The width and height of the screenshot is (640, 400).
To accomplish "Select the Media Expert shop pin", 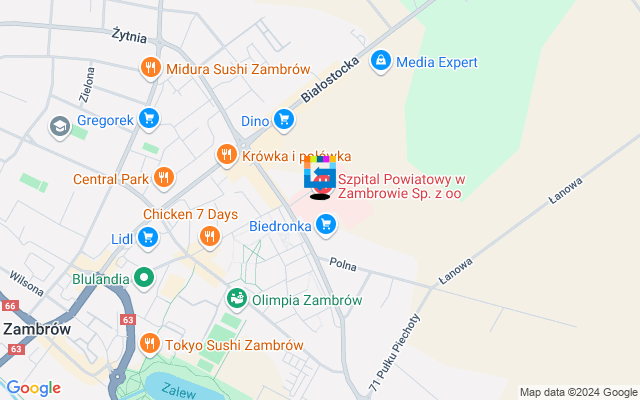I will point(380,62).
